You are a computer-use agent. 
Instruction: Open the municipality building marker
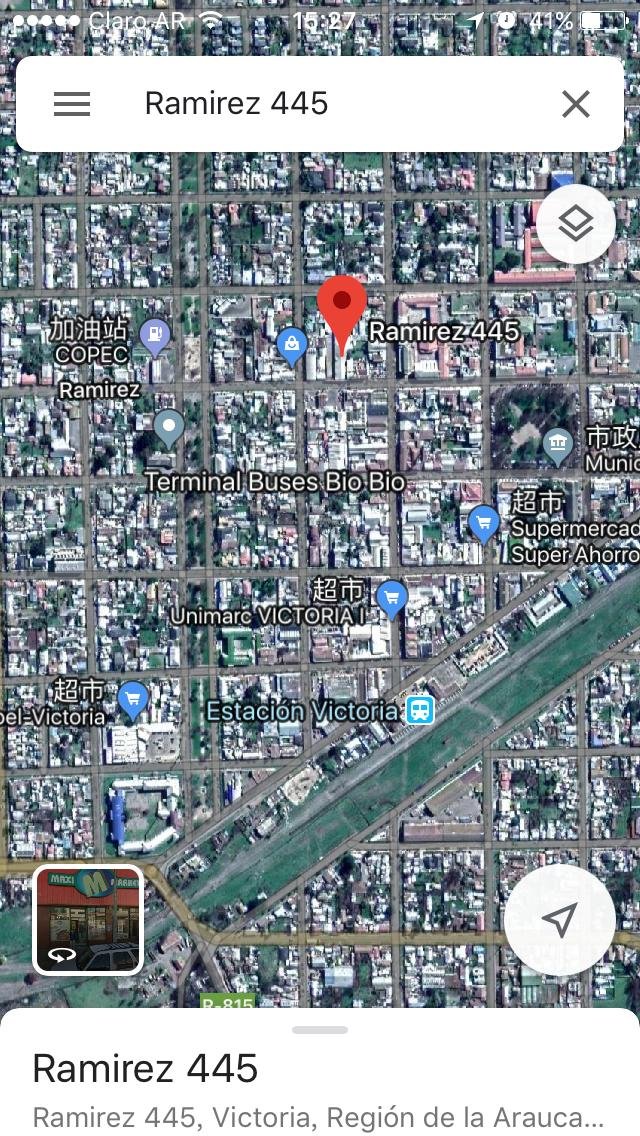coord(558,444)
